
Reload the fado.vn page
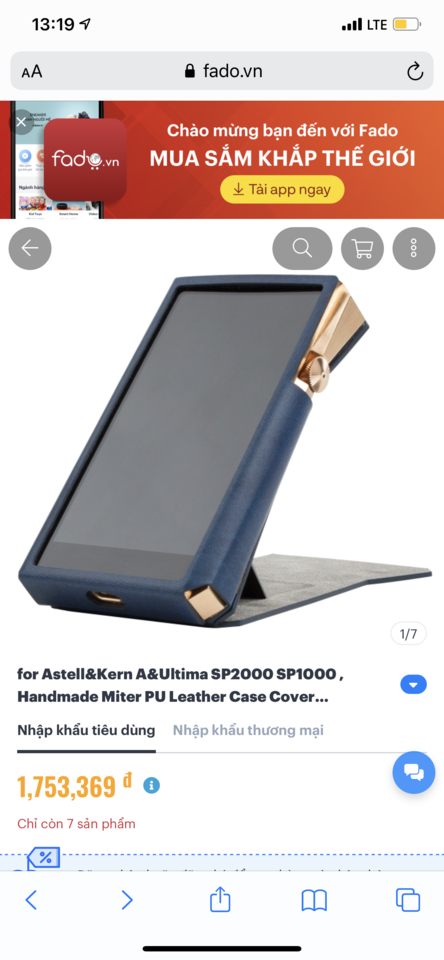(415, 72)
